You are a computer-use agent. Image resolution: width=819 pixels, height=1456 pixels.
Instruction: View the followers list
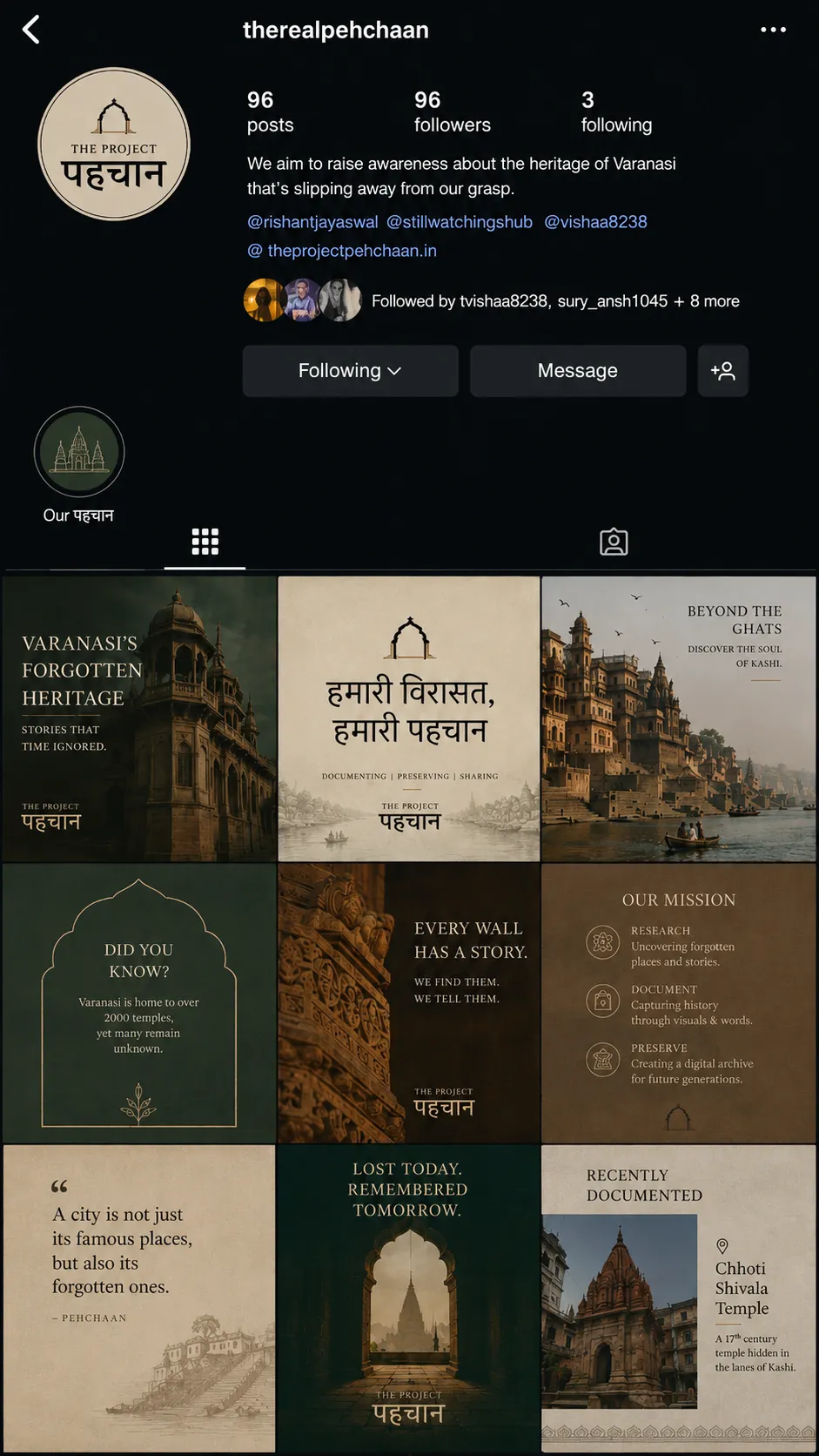point(453,112)
